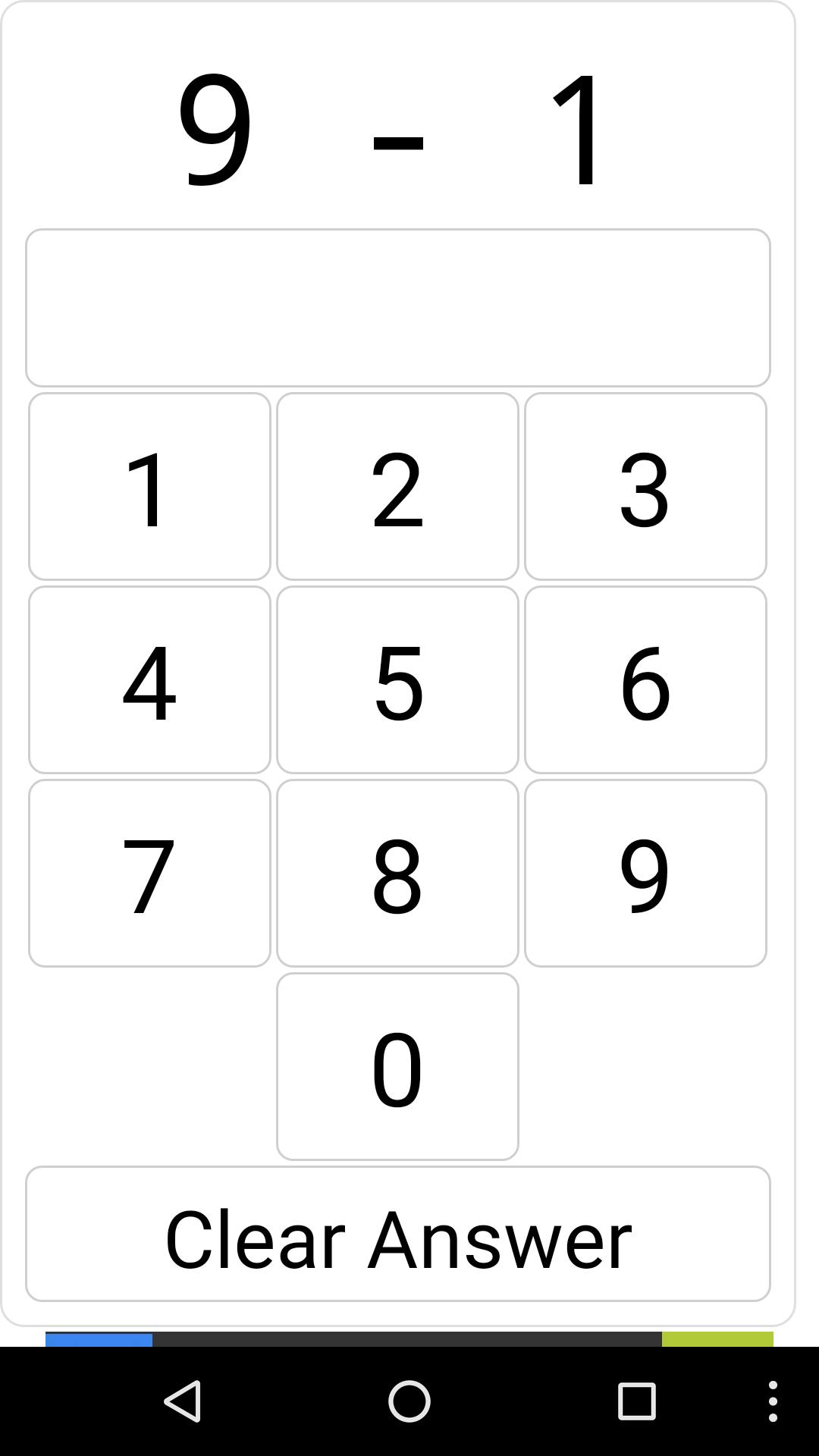This screenshot has height=1456, width=819.
Task: Tap keypad number 4
Action: [149, 679]
